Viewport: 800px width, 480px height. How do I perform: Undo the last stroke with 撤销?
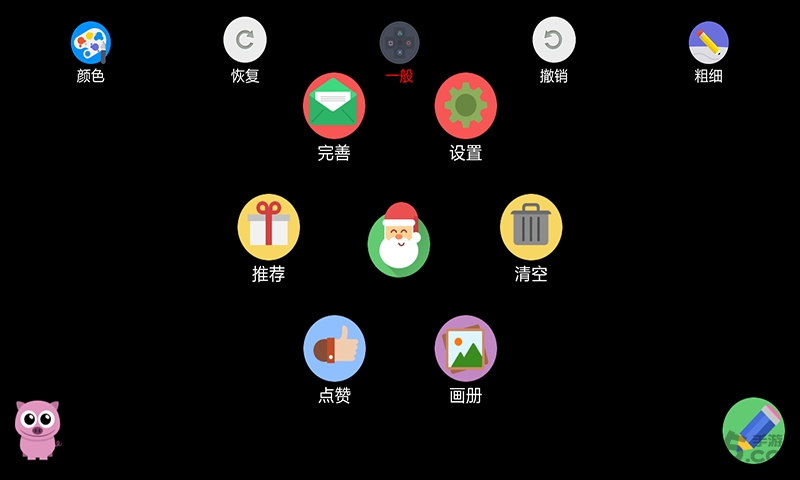(x=554, y=40)
